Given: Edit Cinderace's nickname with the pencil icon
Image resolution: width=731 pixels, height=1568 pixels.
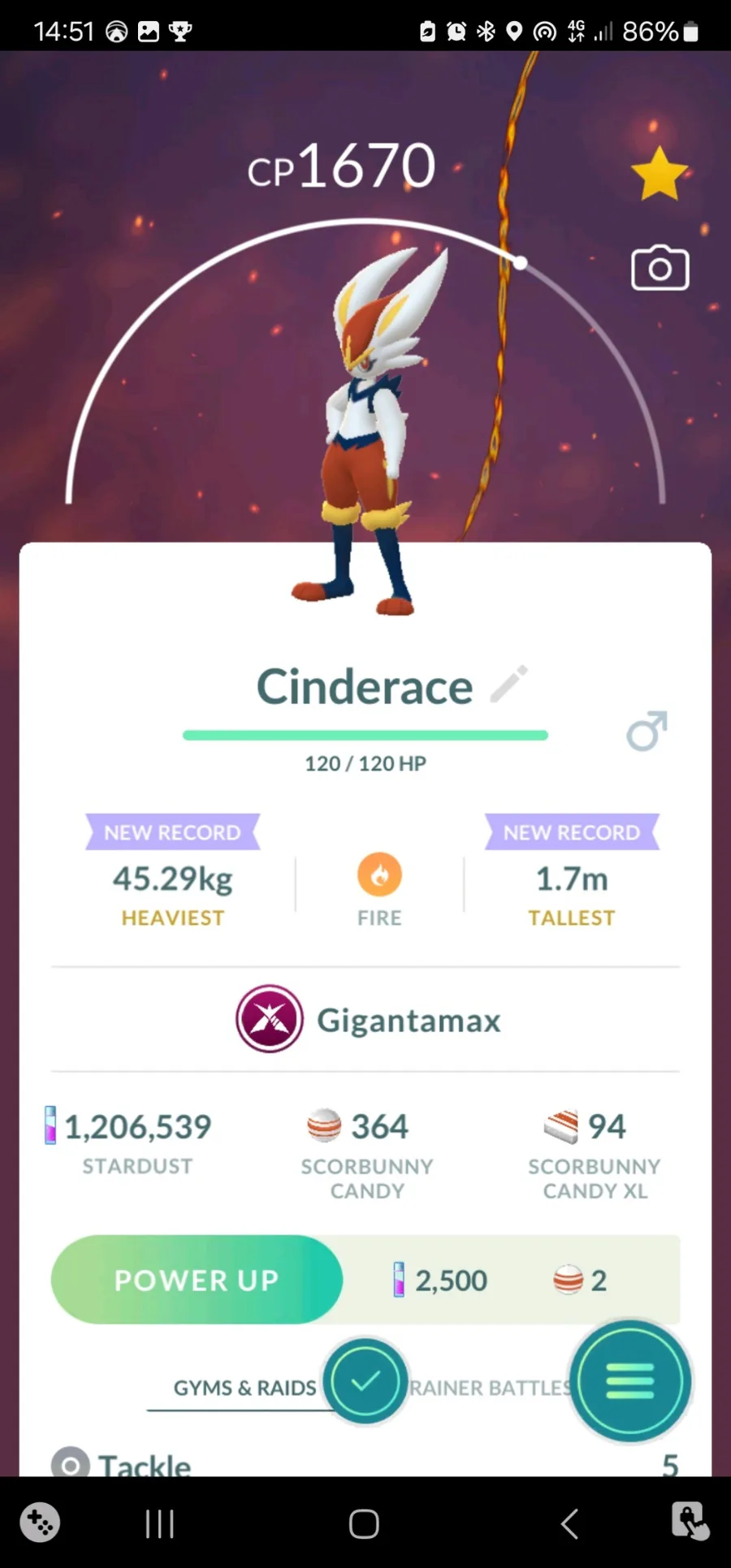Looking at the screenshot, I should tap(509, 684).
